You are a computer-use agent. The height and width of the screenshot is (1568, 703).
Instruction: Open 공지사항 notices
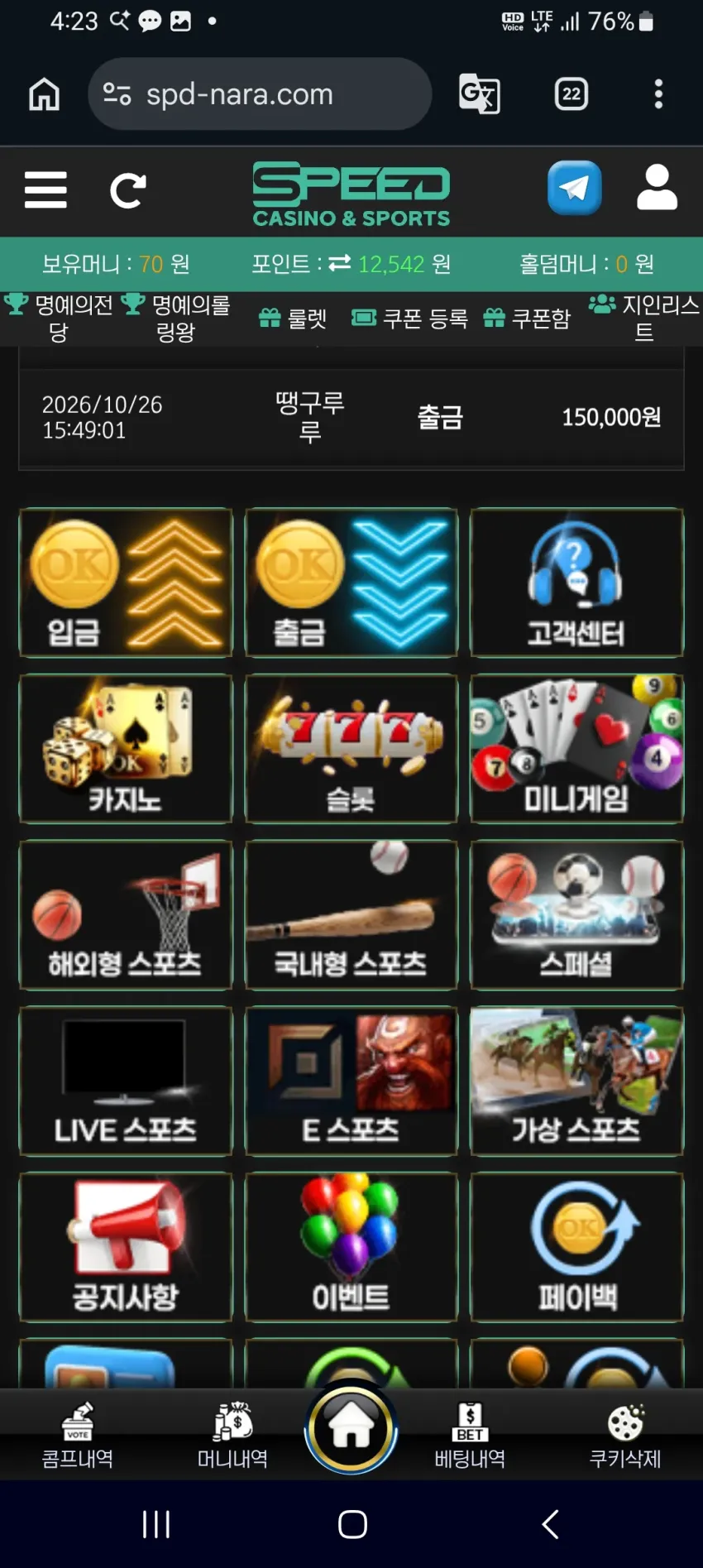(x=126, y=1247)
